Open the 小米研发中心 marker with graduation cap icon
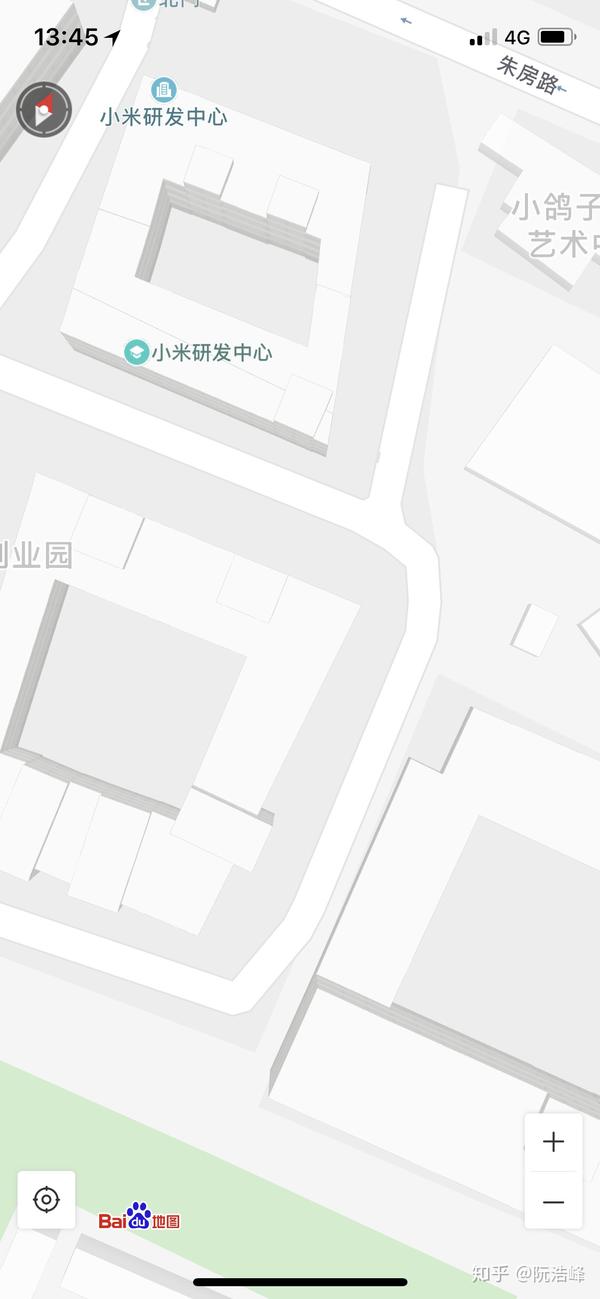 (x=137, y=352)
